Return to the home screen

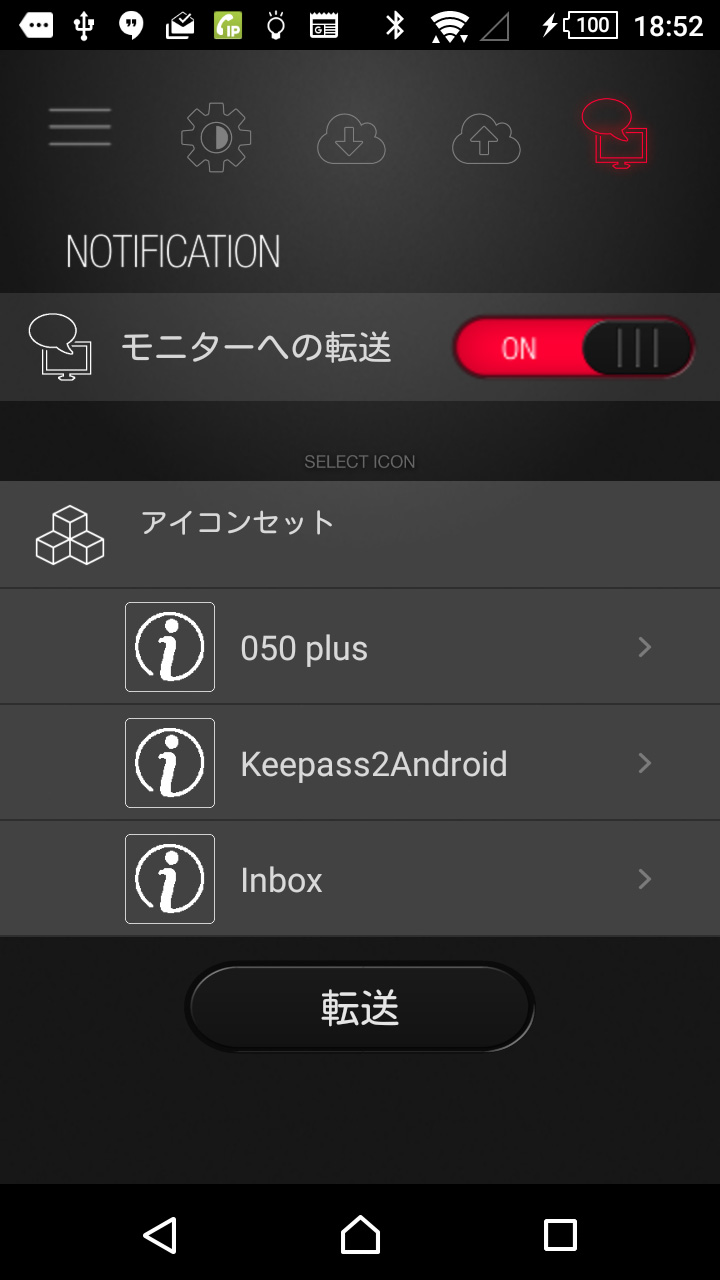click(x=360, y=1235)
